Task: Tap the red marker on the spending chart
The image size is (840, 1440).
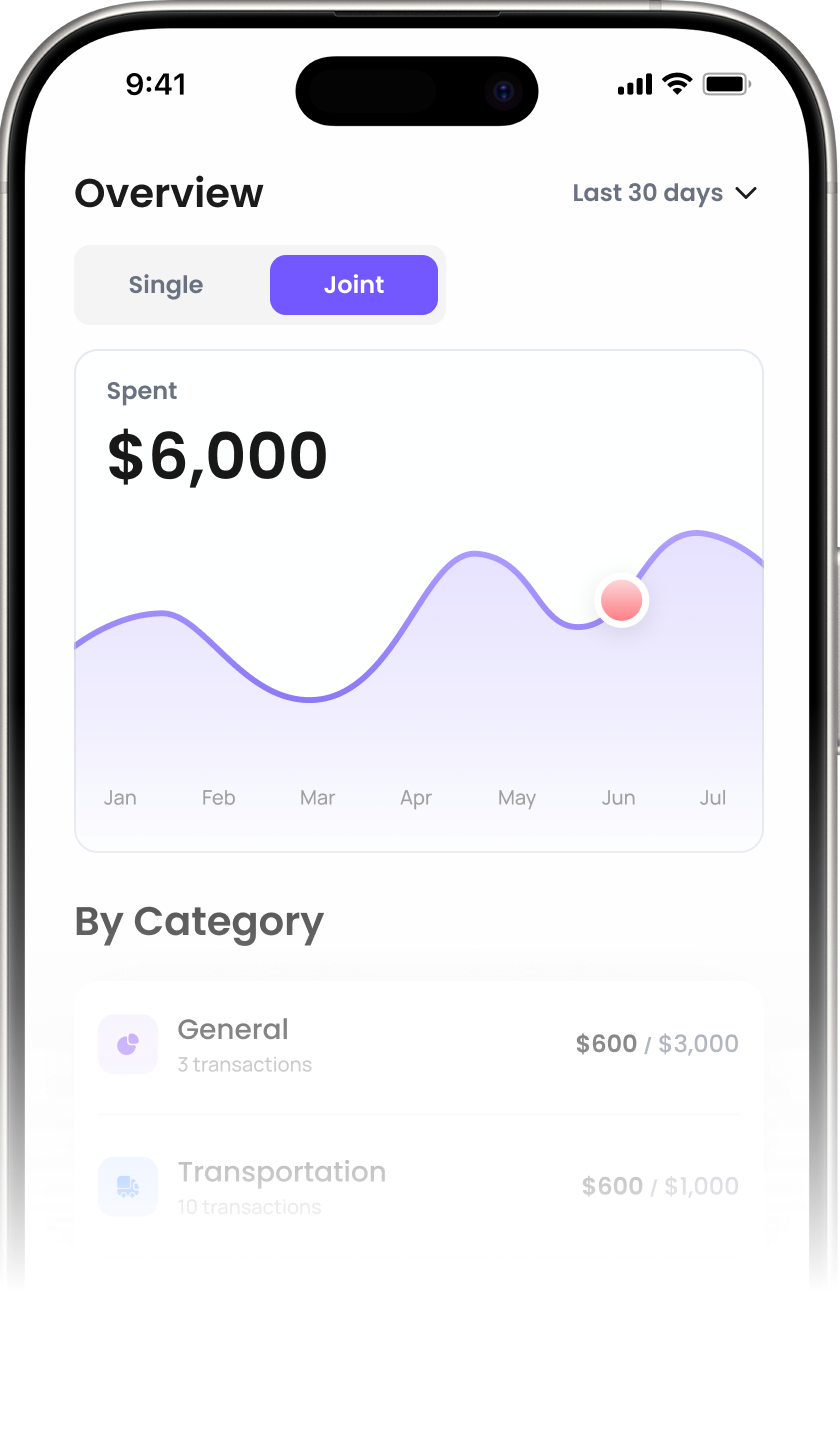Action: tap(621, 601)
